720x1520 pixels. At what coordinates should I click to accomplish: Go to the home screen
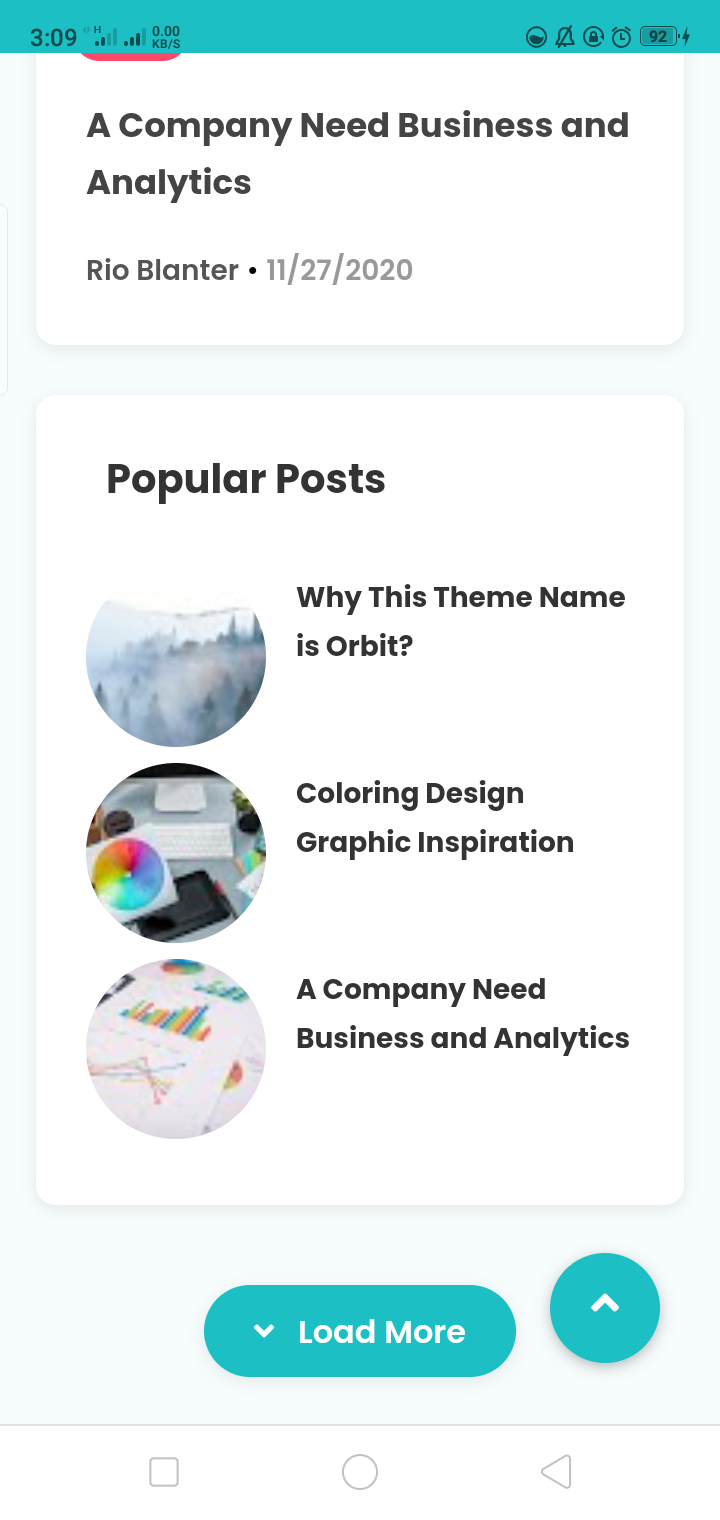point(360,1472)
